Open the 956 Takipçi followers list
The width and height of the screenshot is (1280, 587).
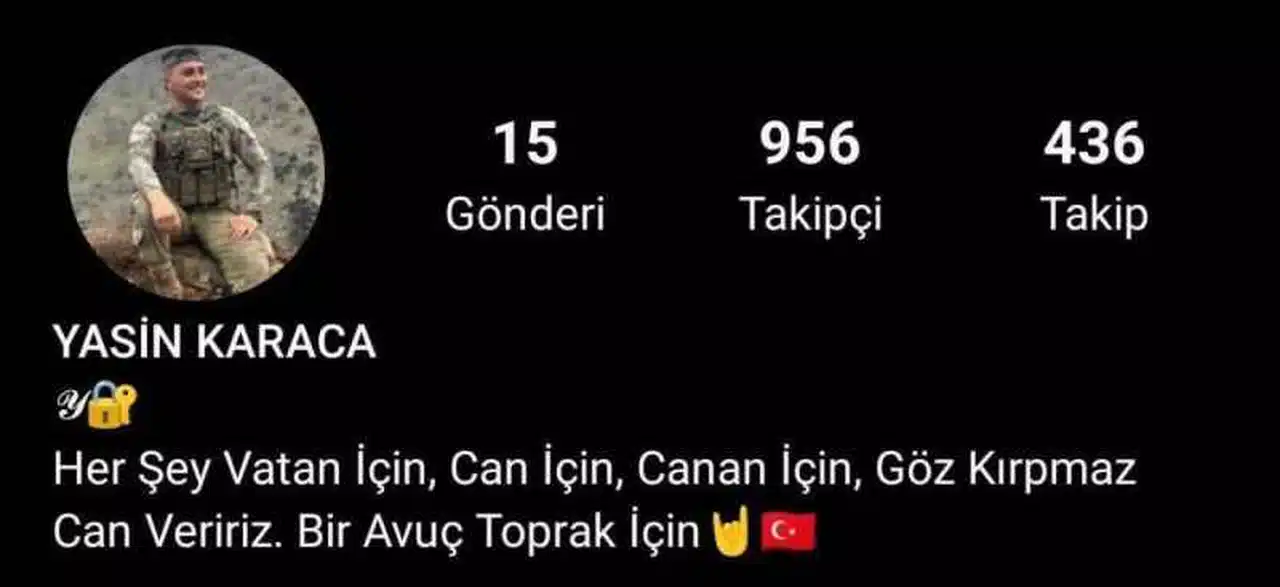pos(810,177)
